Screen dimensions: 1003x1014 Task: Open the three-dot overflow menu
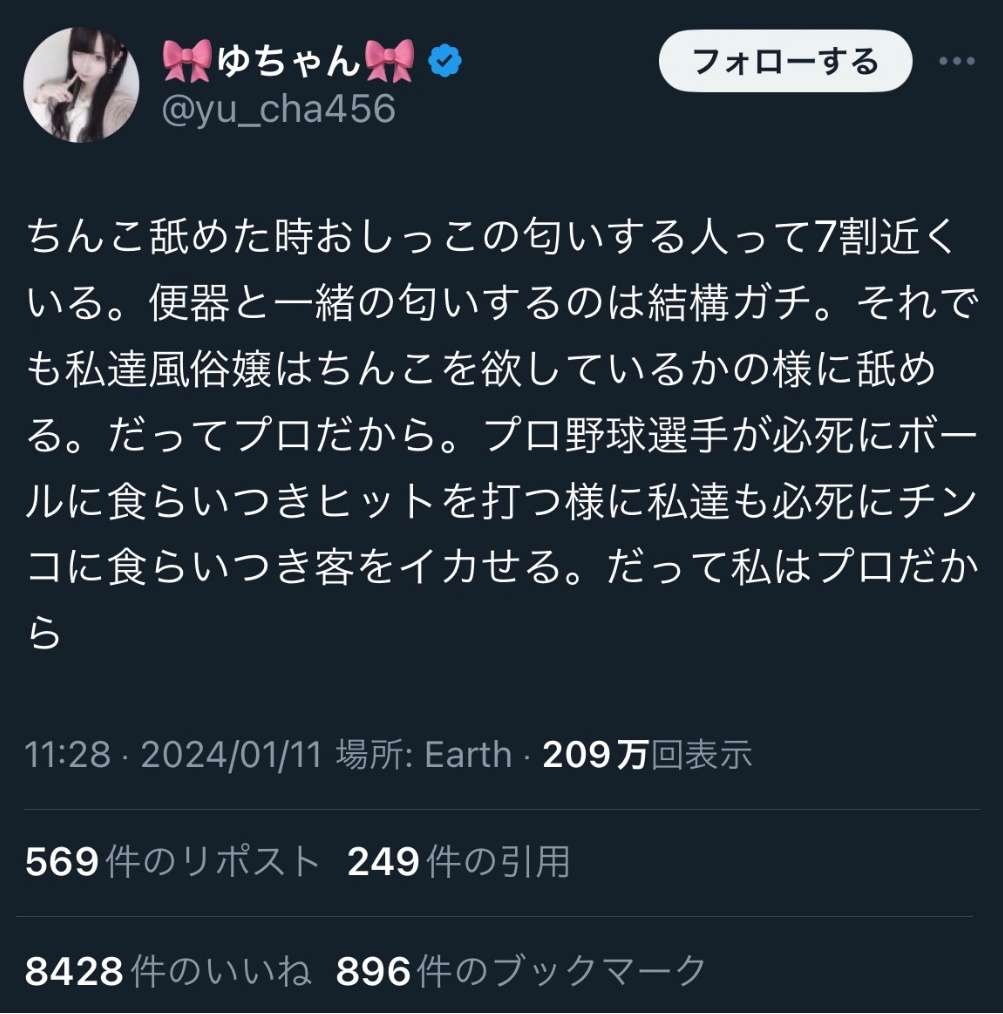tap(956, 62)
